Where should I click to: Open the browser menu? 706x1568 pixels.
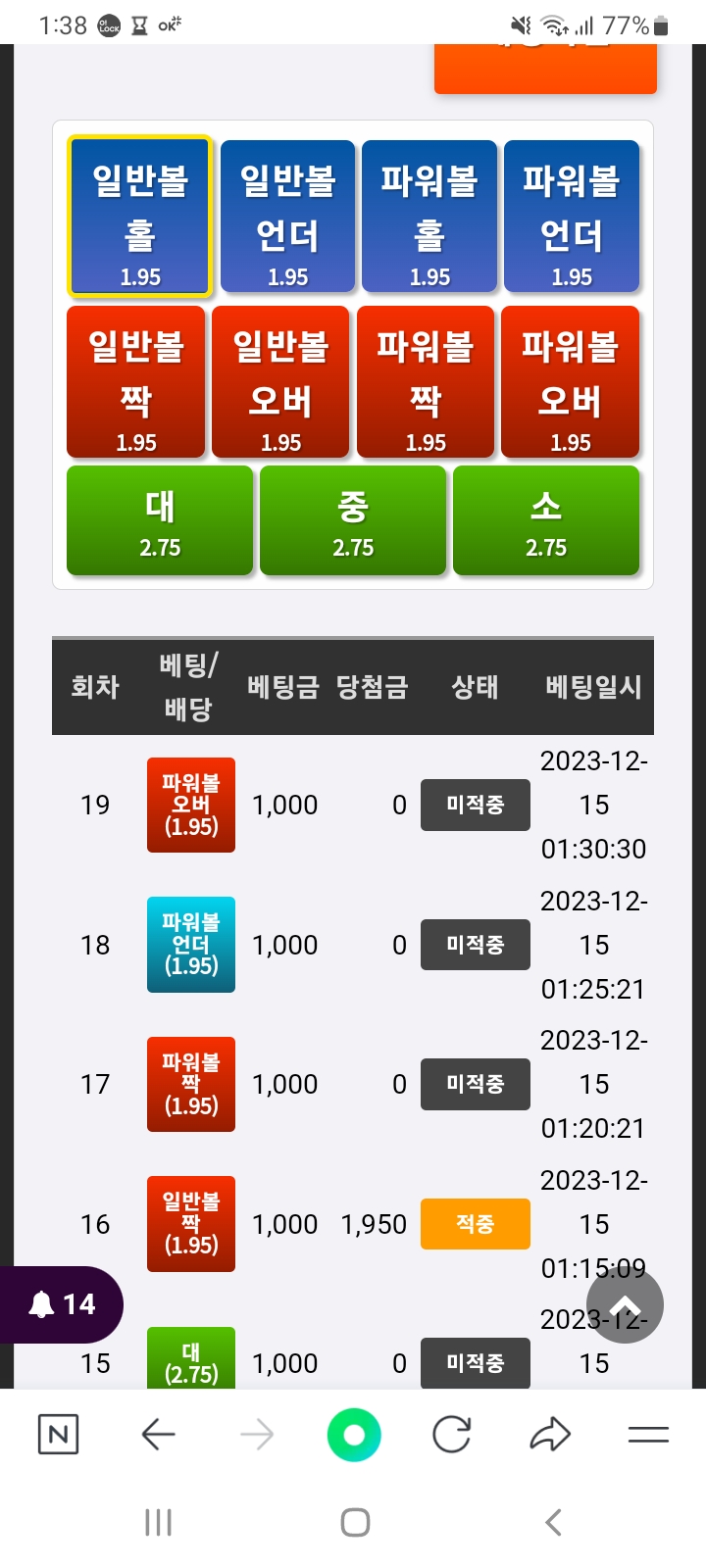[x=648, y=1436]
